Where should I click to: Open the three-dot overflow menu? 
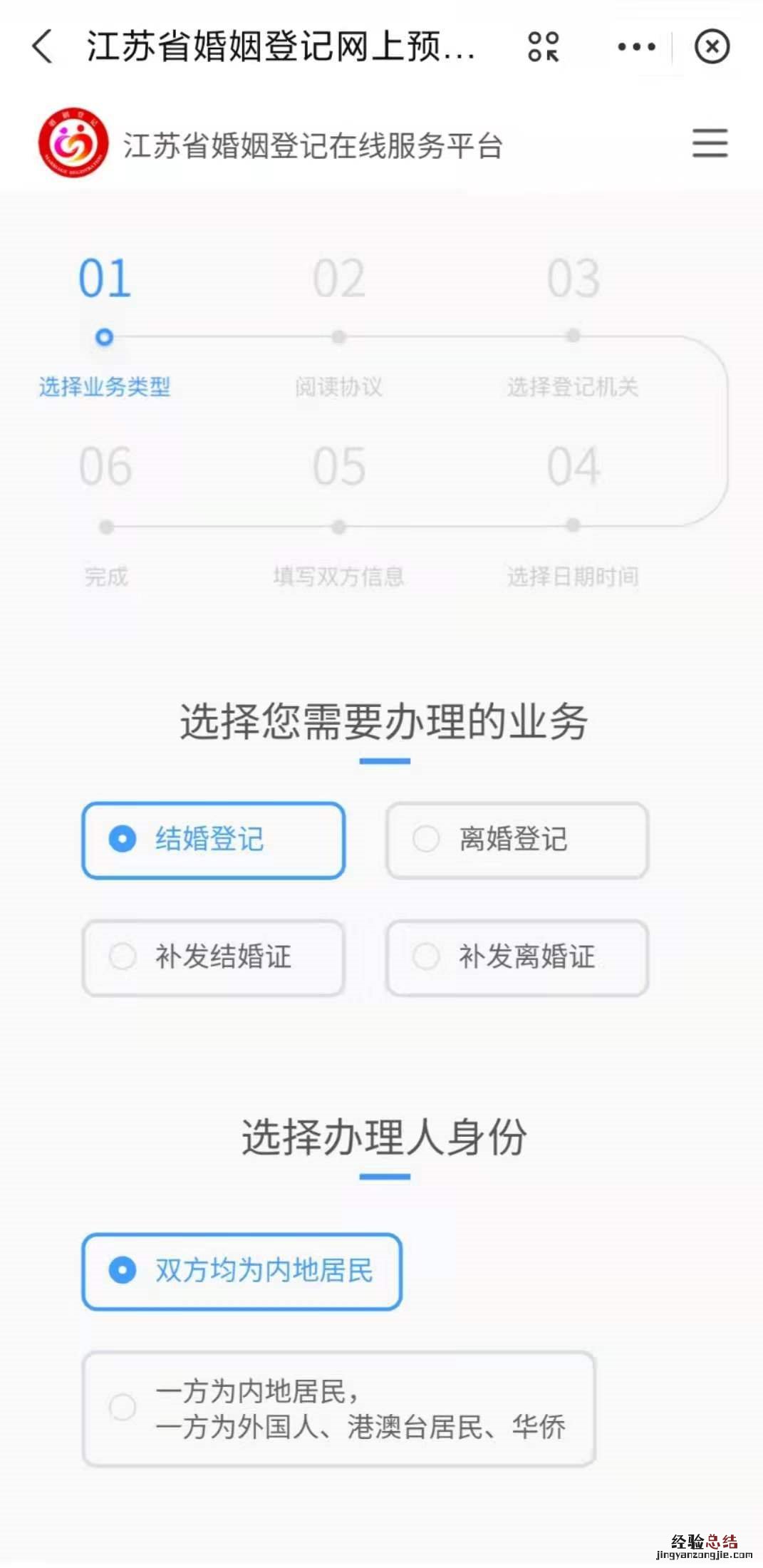click(635, 47)
